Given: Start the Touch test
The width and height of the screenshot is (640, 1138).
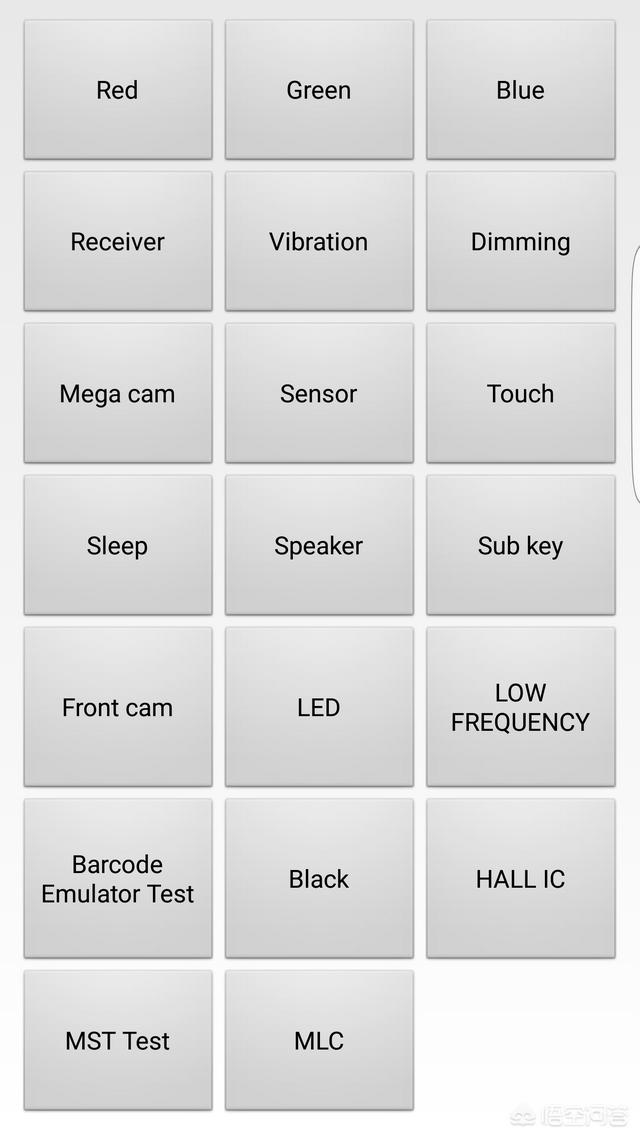Looking at the screenshot, I should 520,393.
